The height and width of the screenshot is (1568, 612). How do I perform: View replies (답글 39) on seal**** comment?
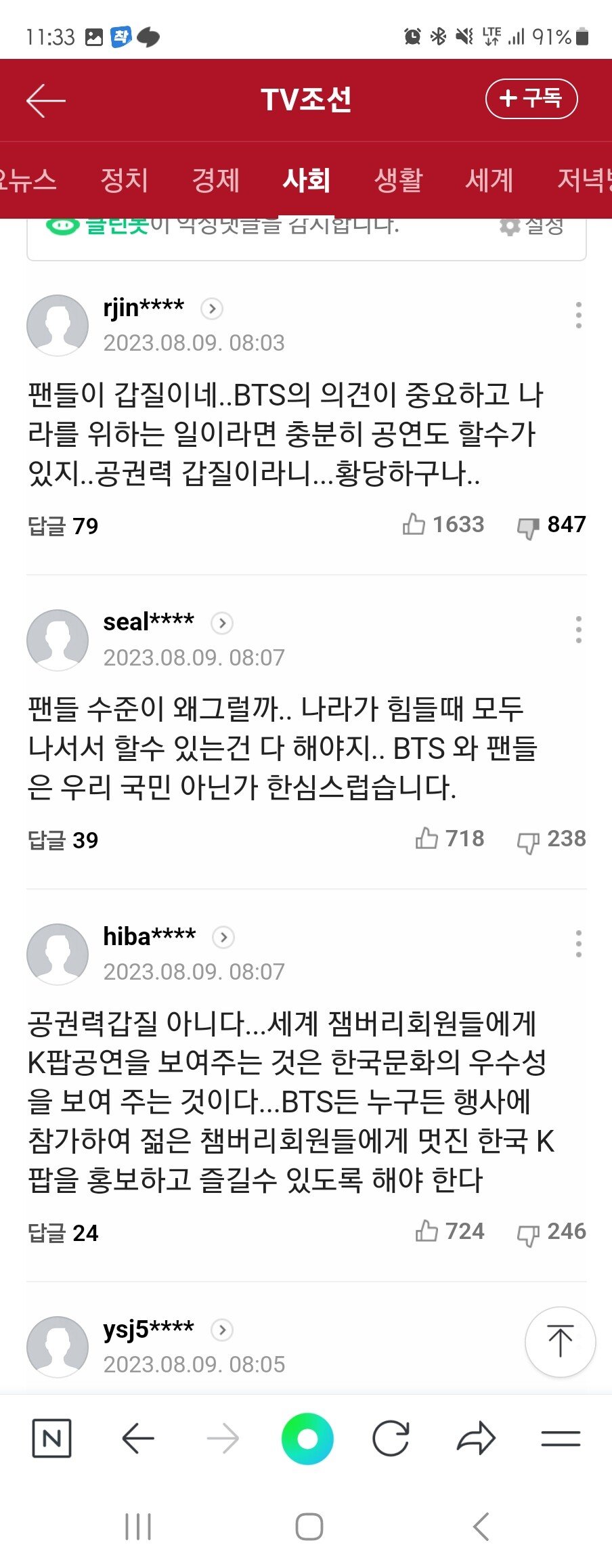coord(63,840)
